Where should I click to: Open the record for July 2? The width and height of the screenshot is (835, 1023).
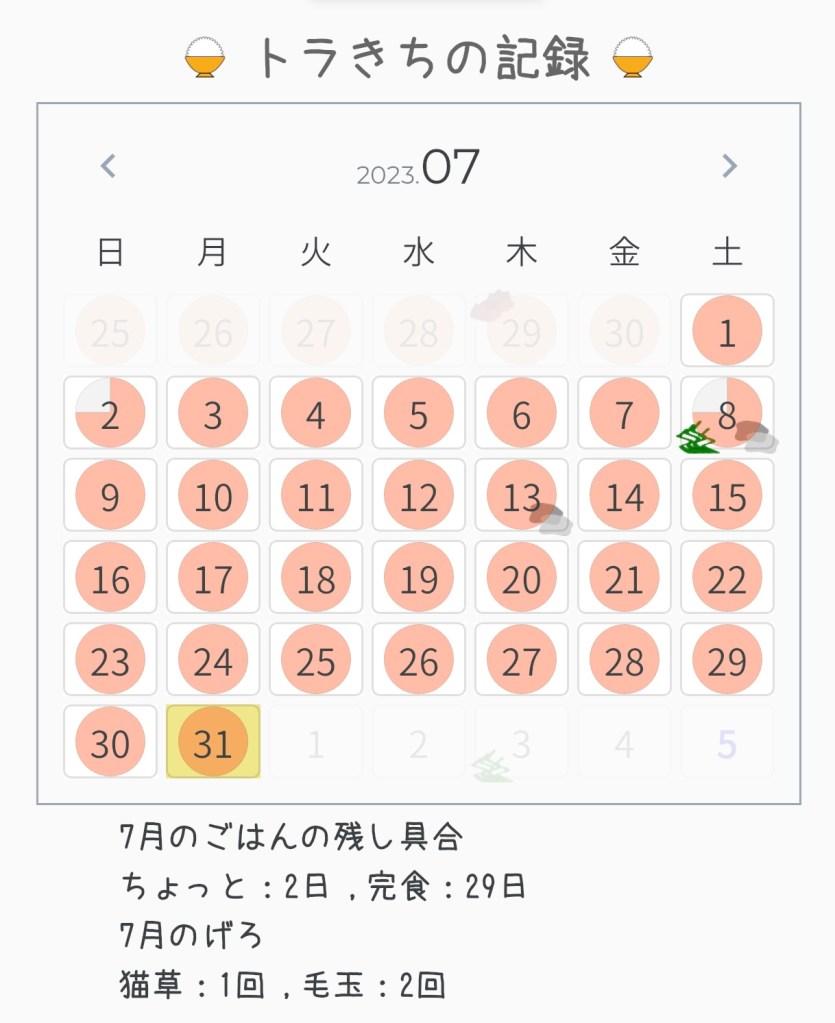110,413
